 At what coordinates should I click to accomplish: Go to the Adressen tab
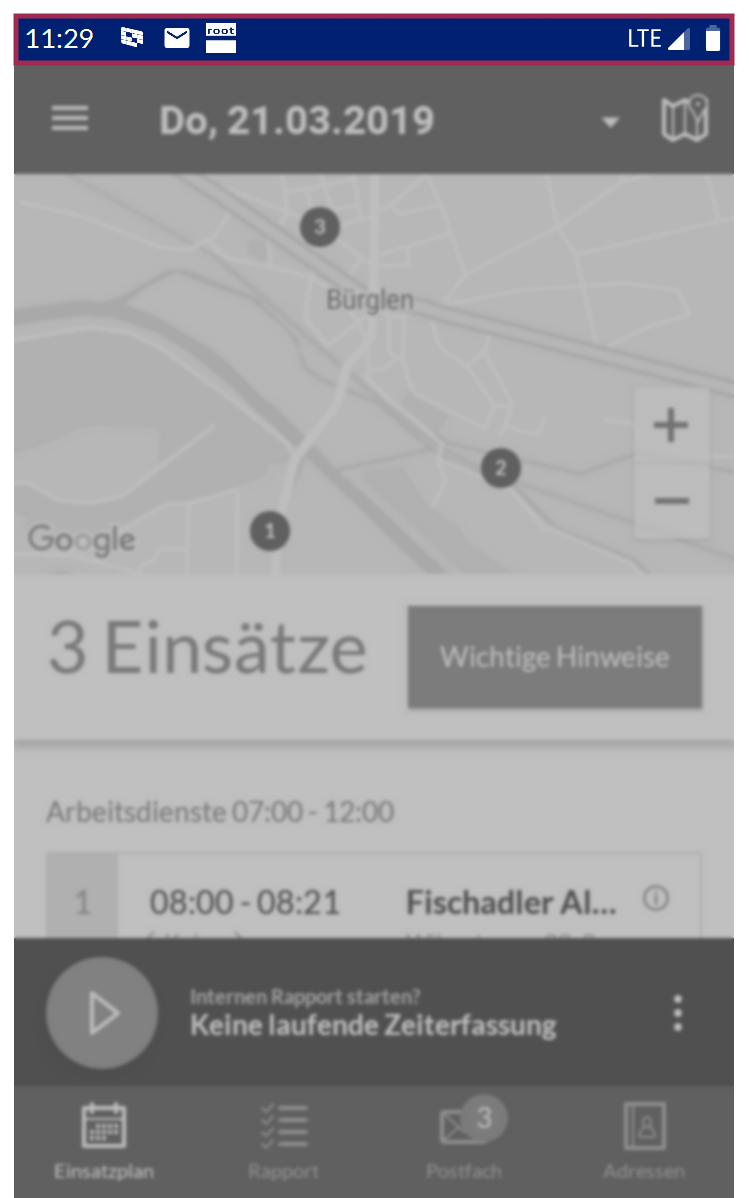point(644,1141)
